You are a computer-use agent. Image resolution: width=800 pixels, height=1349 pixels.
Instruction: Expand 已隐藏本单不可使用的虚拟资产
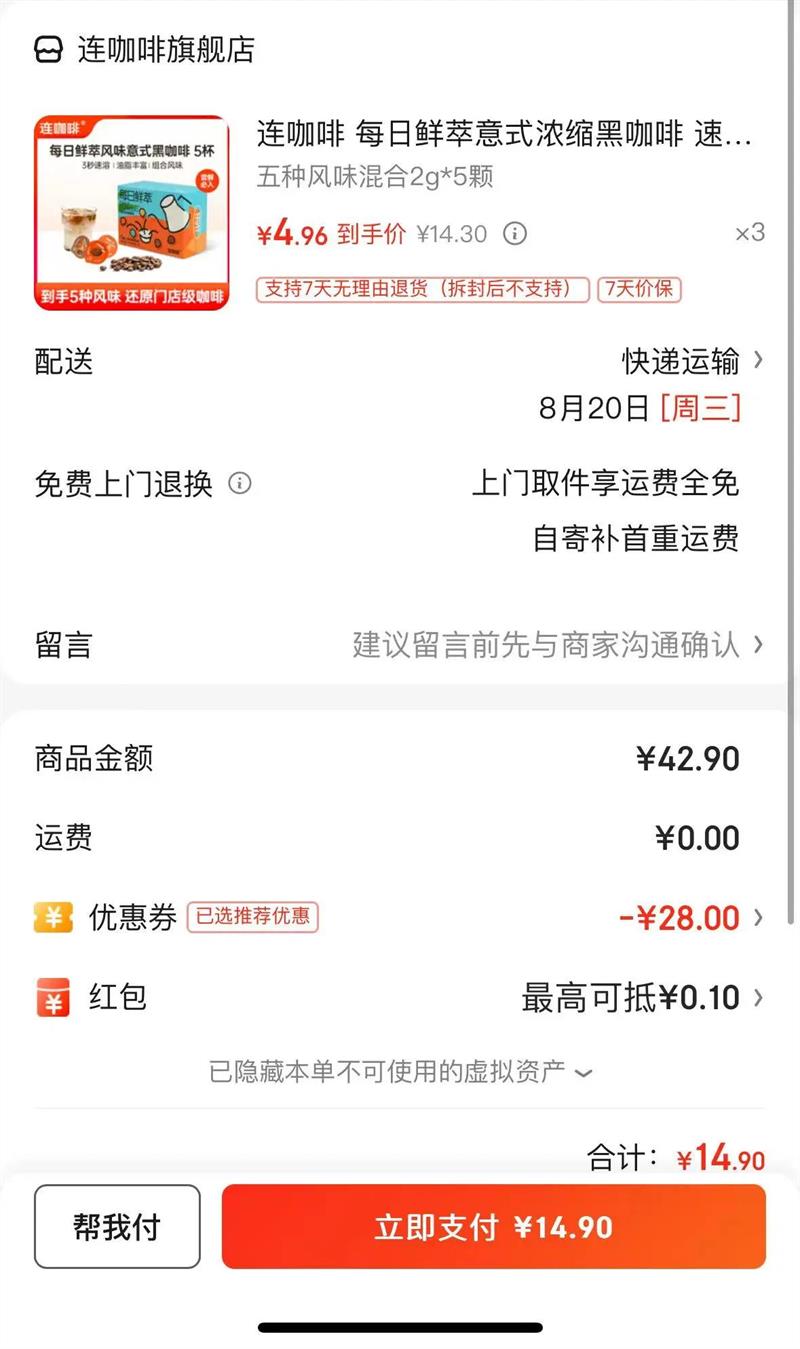click(400, 1072)
